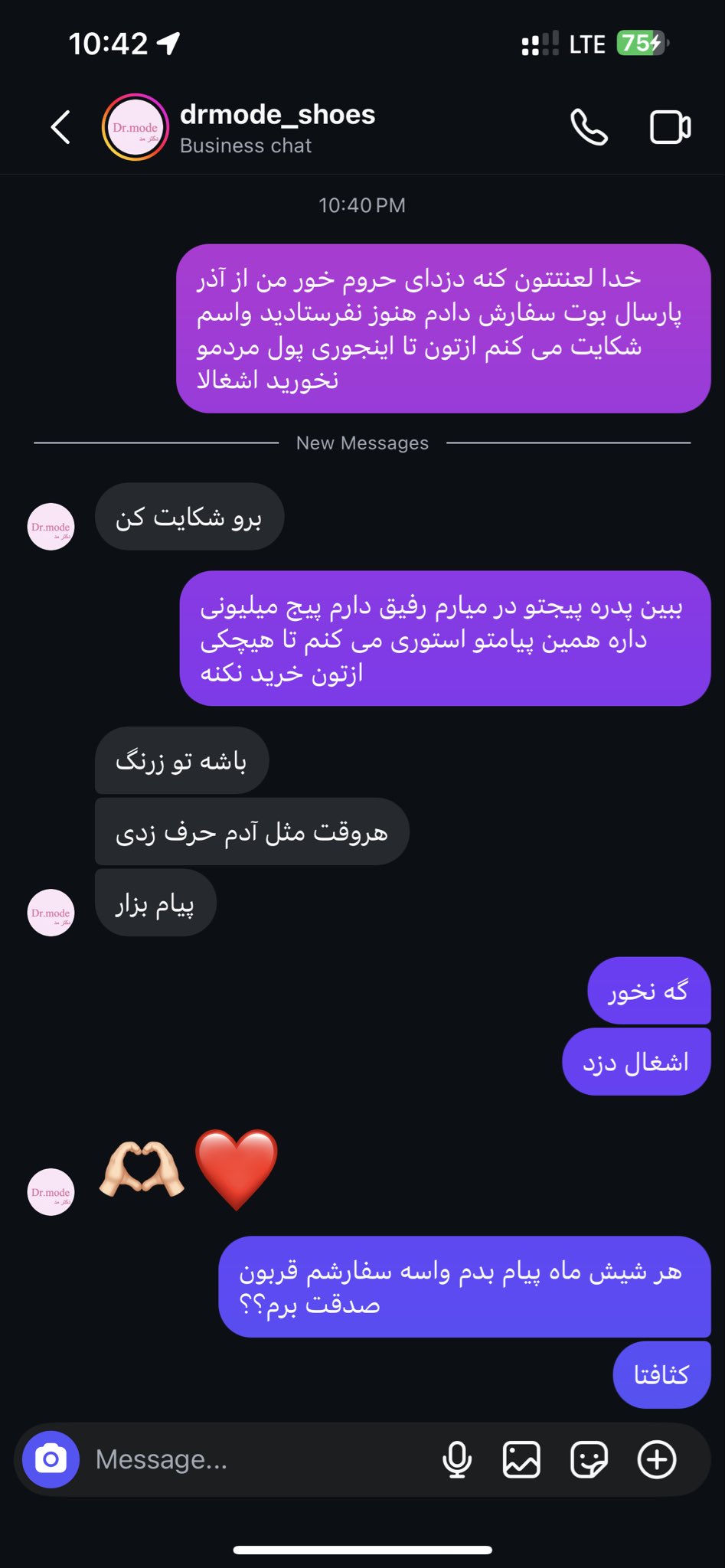Screen dimensions: 725x1568
Task: Open the photo gallery picker
Action: [521, 1459]
